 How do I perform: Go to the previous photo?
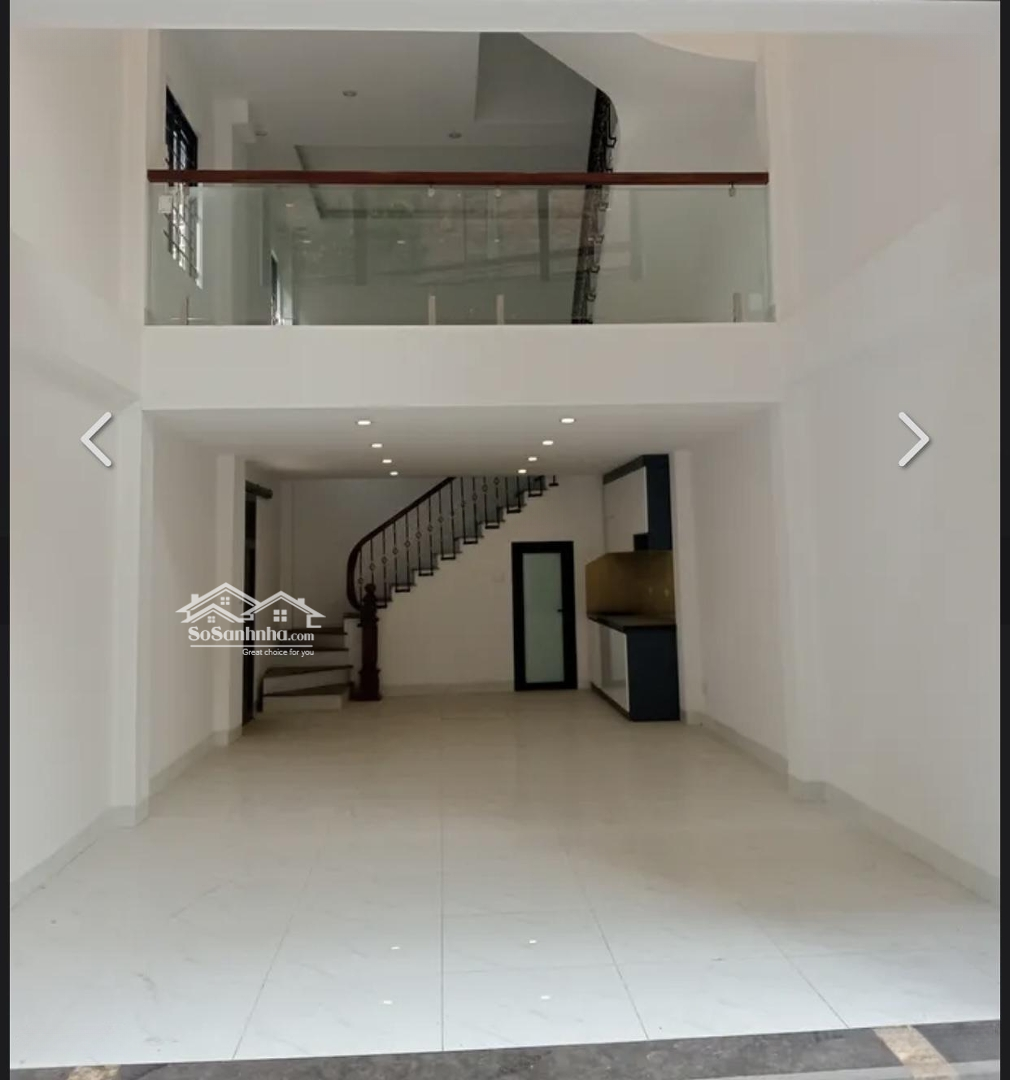(x=97, y=440)
